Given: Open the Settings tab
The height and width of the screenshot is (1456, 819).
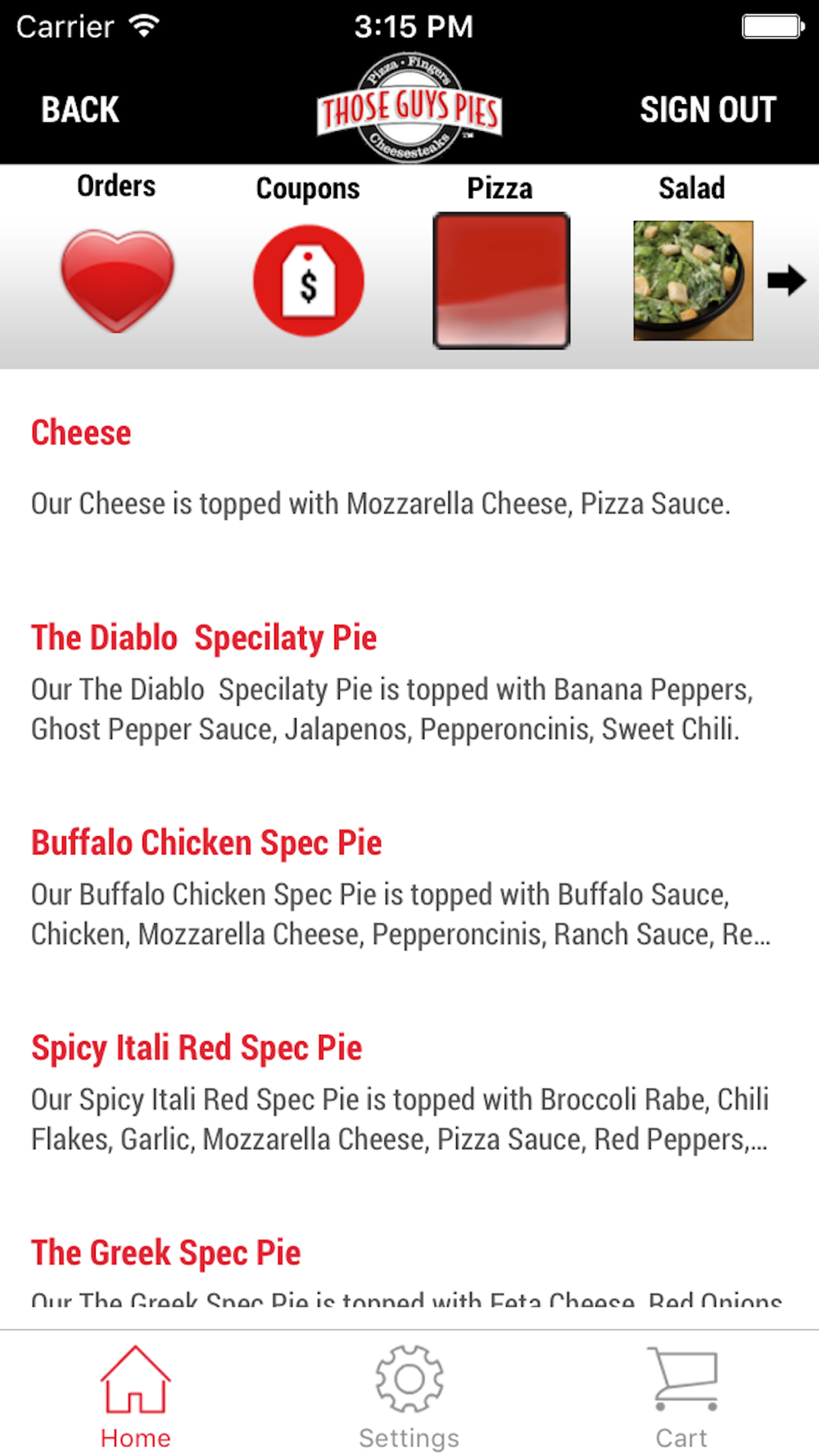Looking at the screenshot, I should 409,1397.
